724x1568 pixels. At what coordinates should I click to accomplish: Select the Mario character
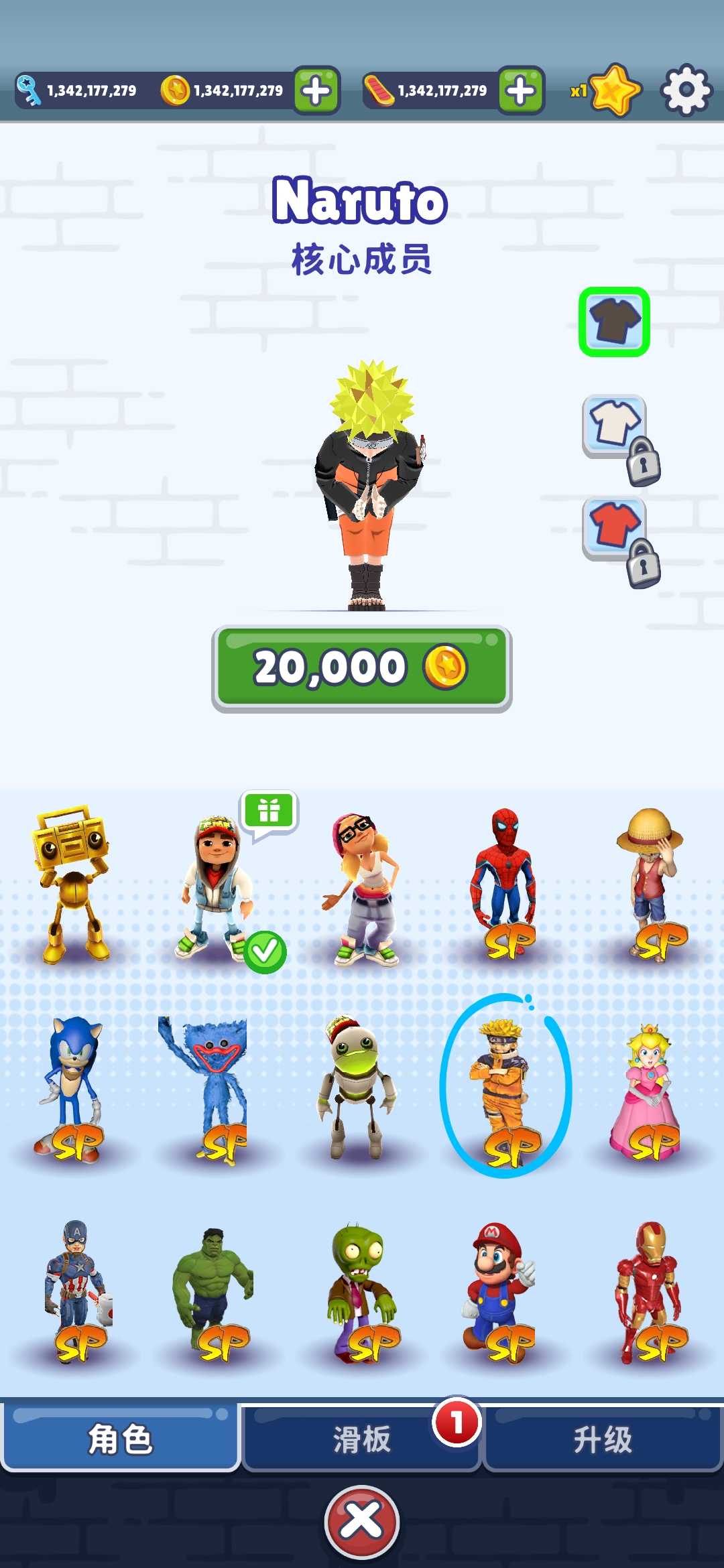click(499, 1290)
